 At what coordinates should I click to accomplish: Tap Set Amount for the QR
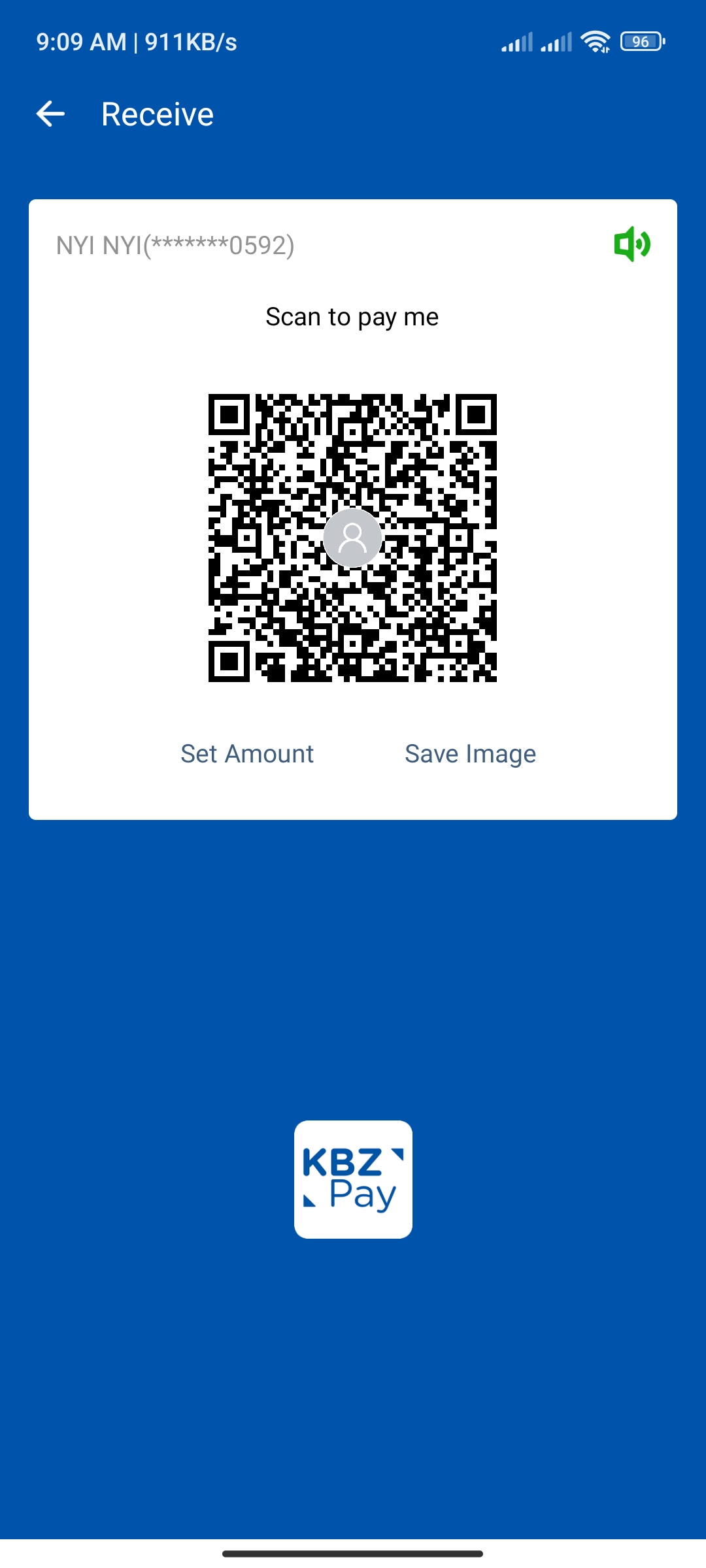click(247, 753)
